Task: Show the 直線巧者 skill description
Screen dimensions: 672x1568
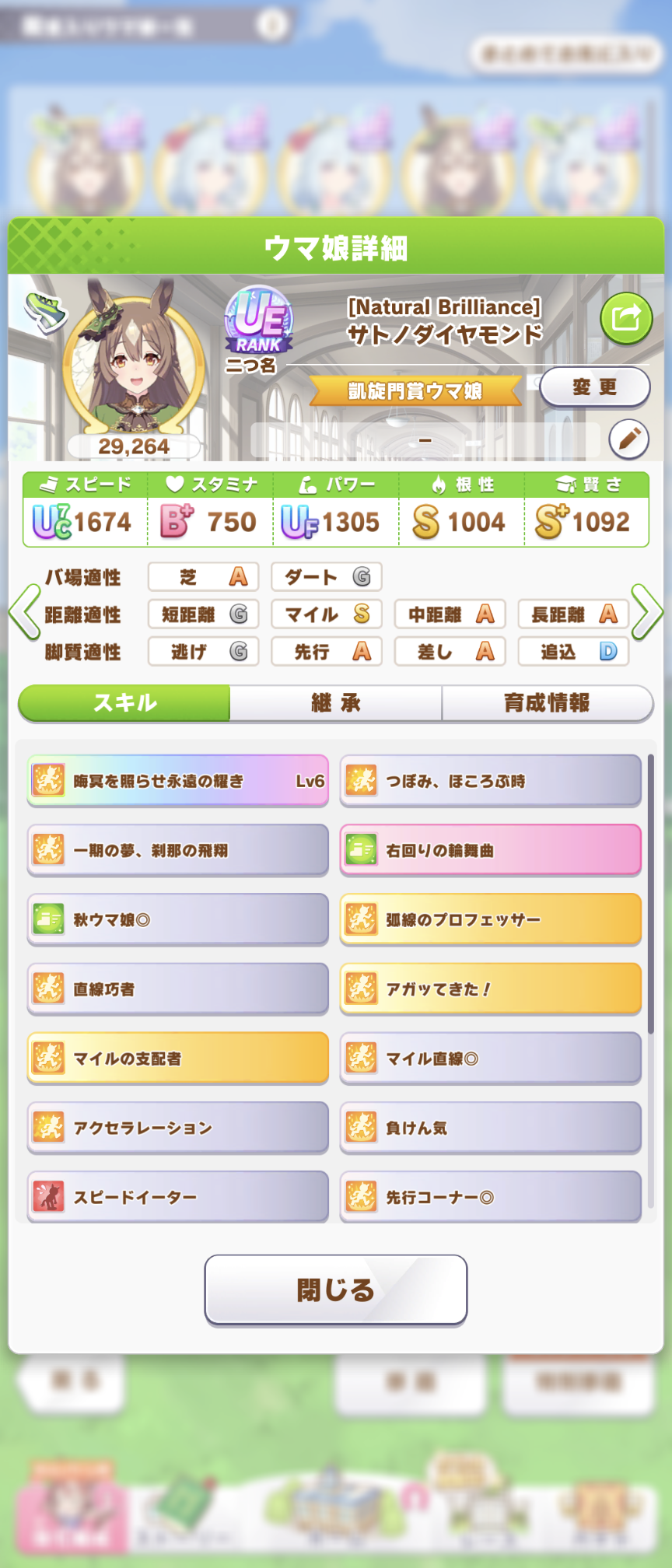Action: point(178,989)
